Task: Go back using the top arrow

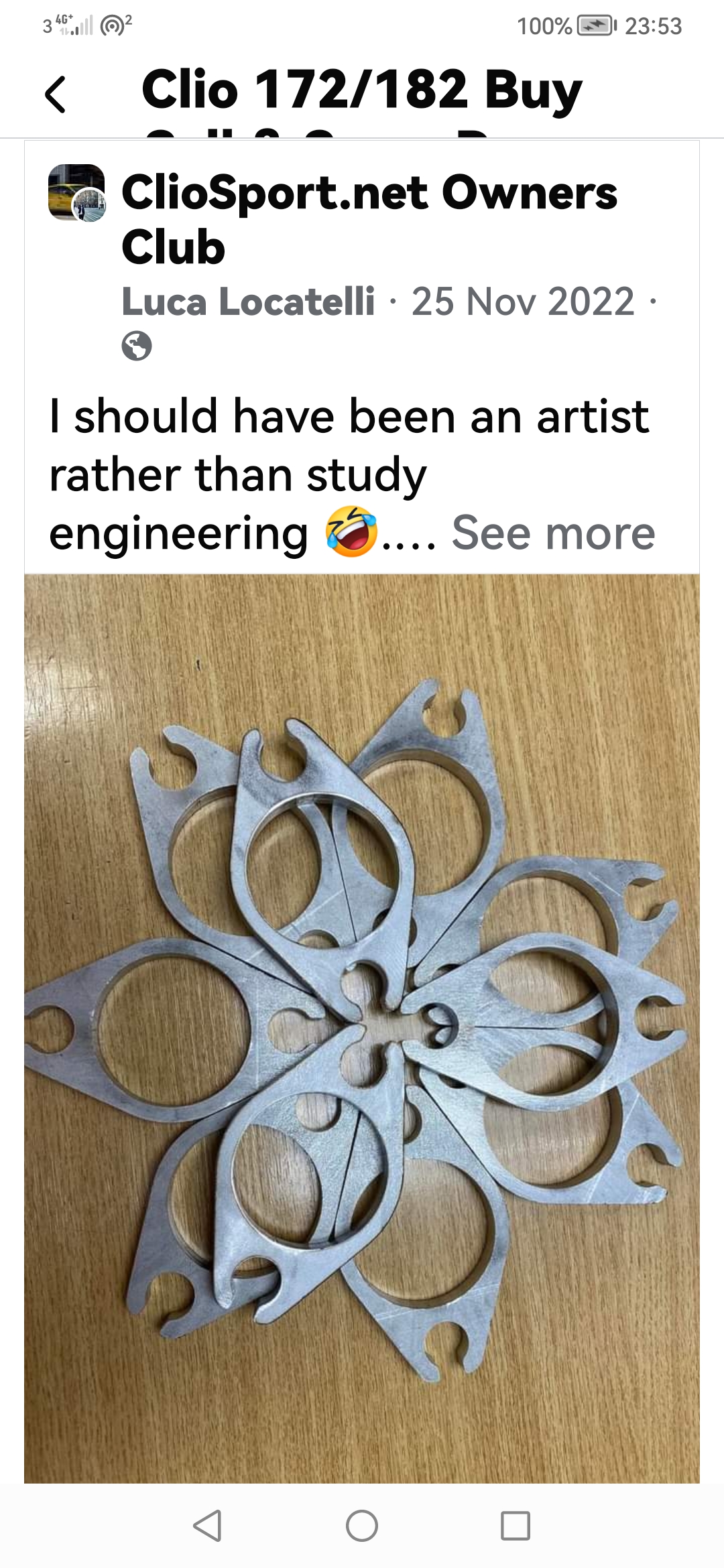Action: 56,94
